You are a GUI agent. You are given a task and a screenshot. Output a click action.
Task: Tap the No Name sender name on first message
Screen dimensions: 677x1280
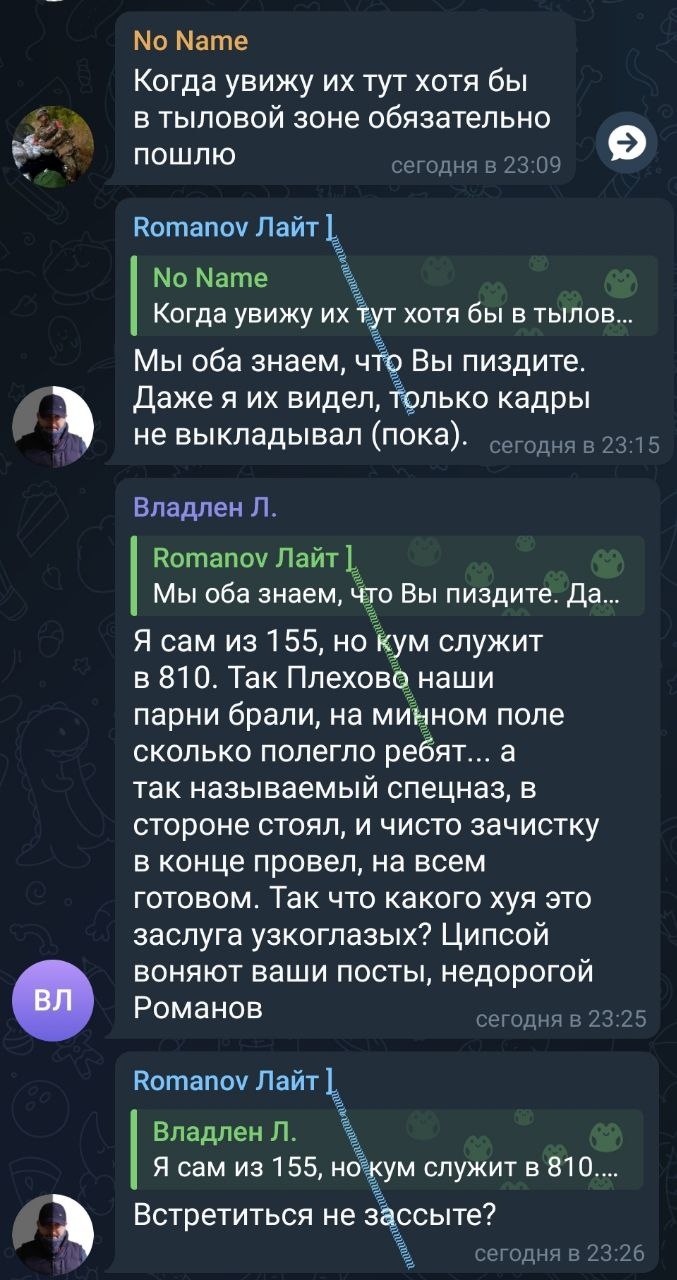point(191,41)
